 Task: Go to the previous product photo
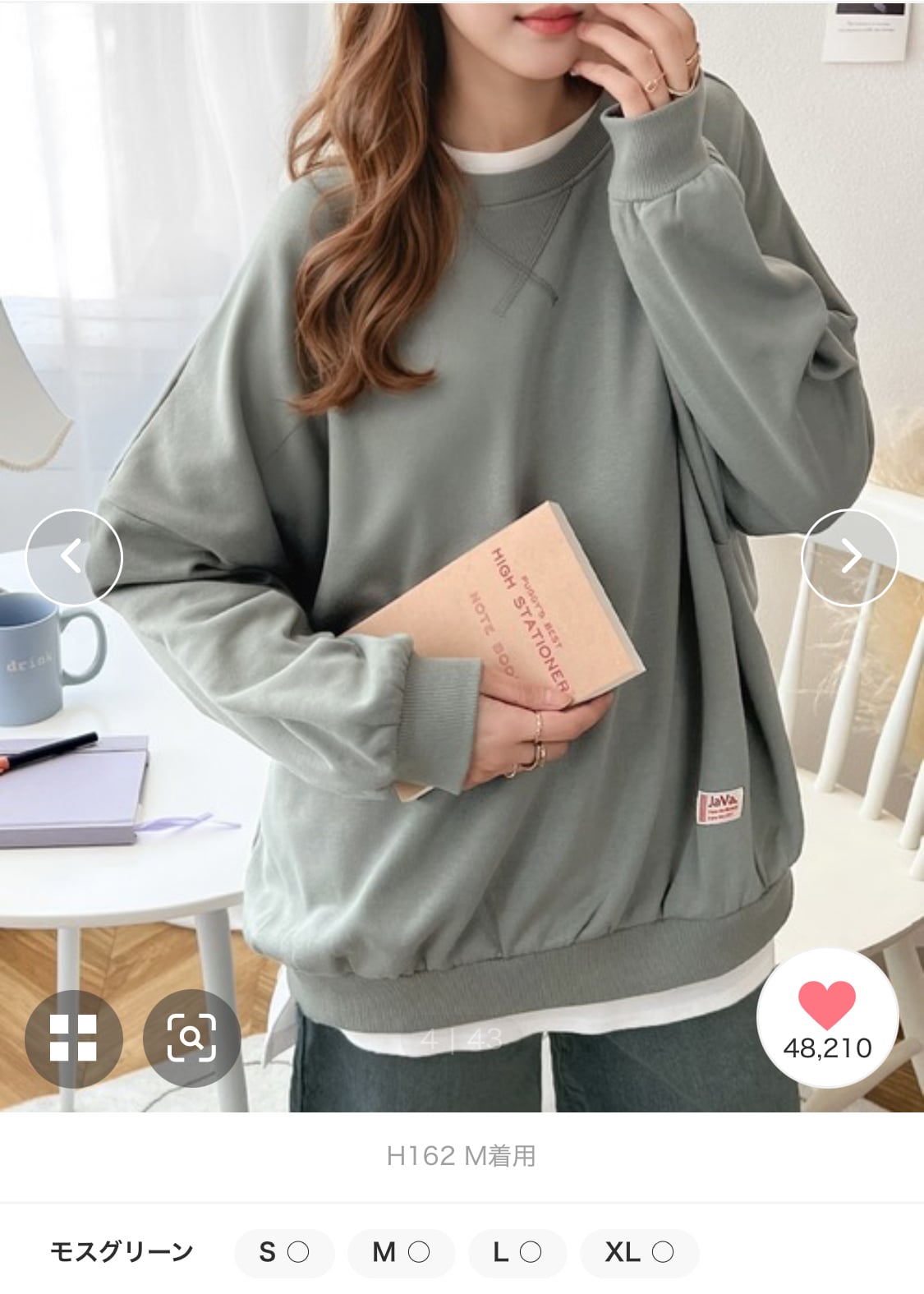(x=74, y=558)
